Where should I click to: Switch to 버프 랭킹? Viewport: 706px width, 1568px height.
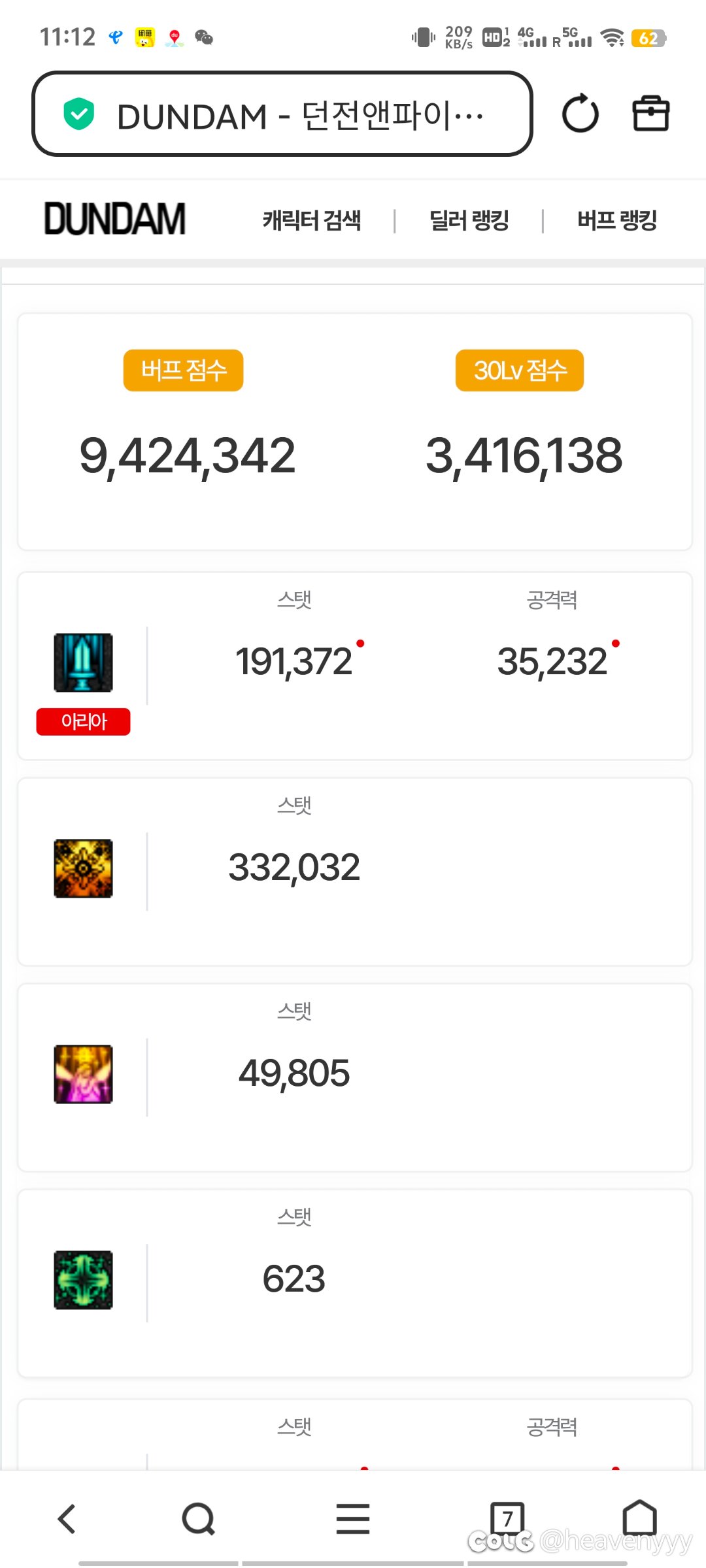tap(616, 220)
